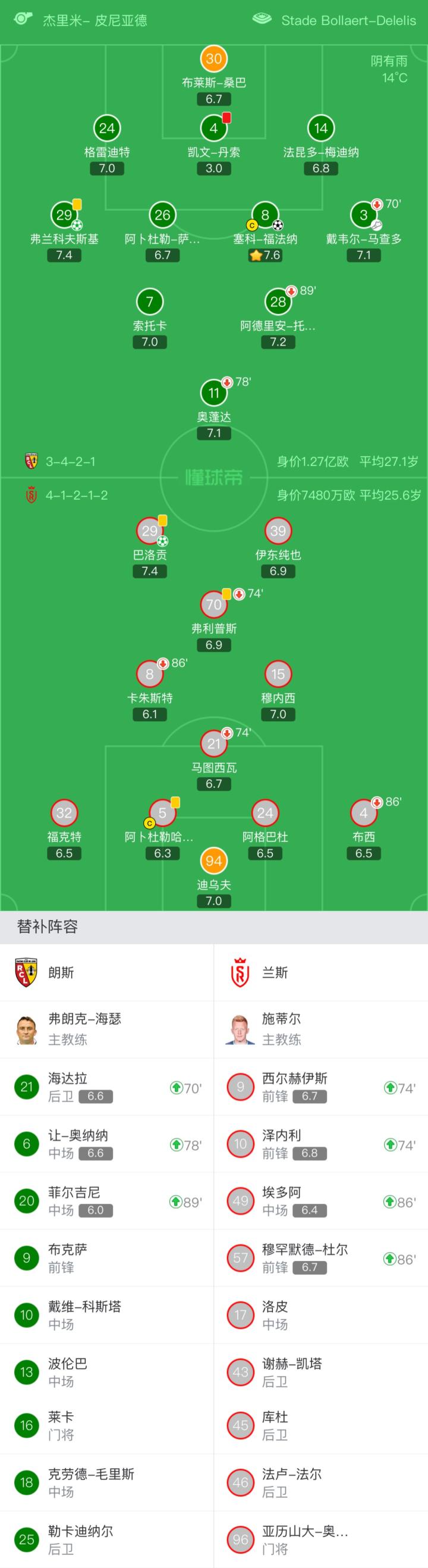Select 伊东纯也 number 39
The height and width of the screenshot is (1568, 428).
pos(278,531)
